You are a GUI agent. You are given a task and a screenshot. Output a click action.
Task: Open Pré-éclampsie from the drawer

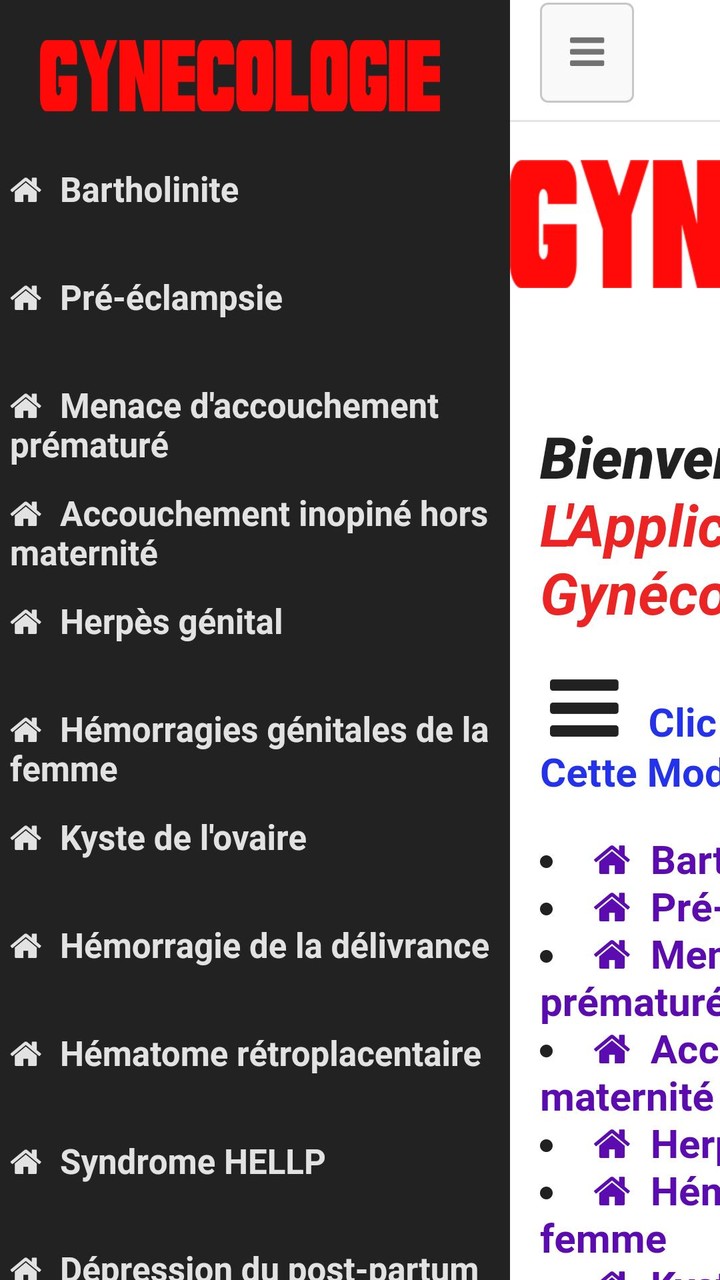point(170,298)
